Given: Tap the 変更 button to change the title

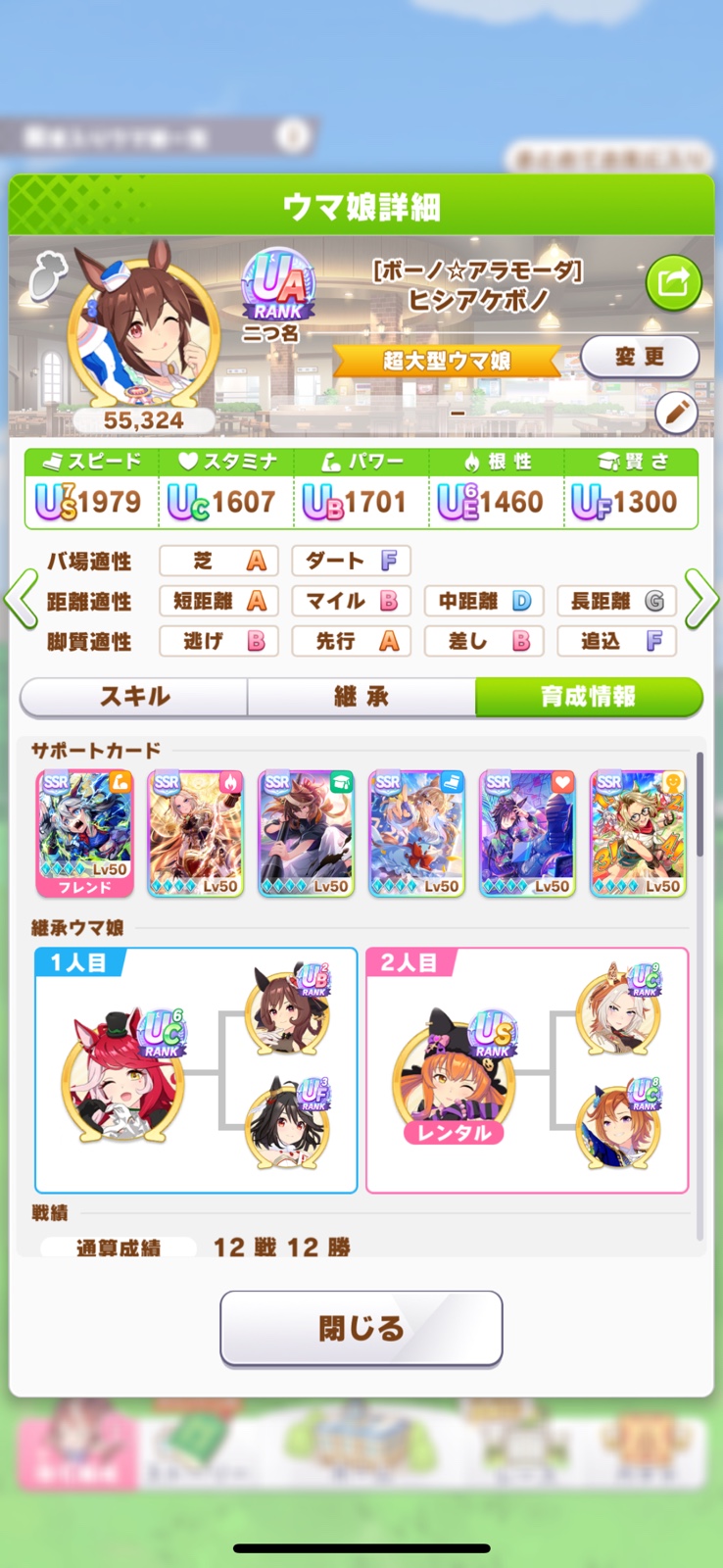Looking at the screenshot, I should tap(640, 358).
